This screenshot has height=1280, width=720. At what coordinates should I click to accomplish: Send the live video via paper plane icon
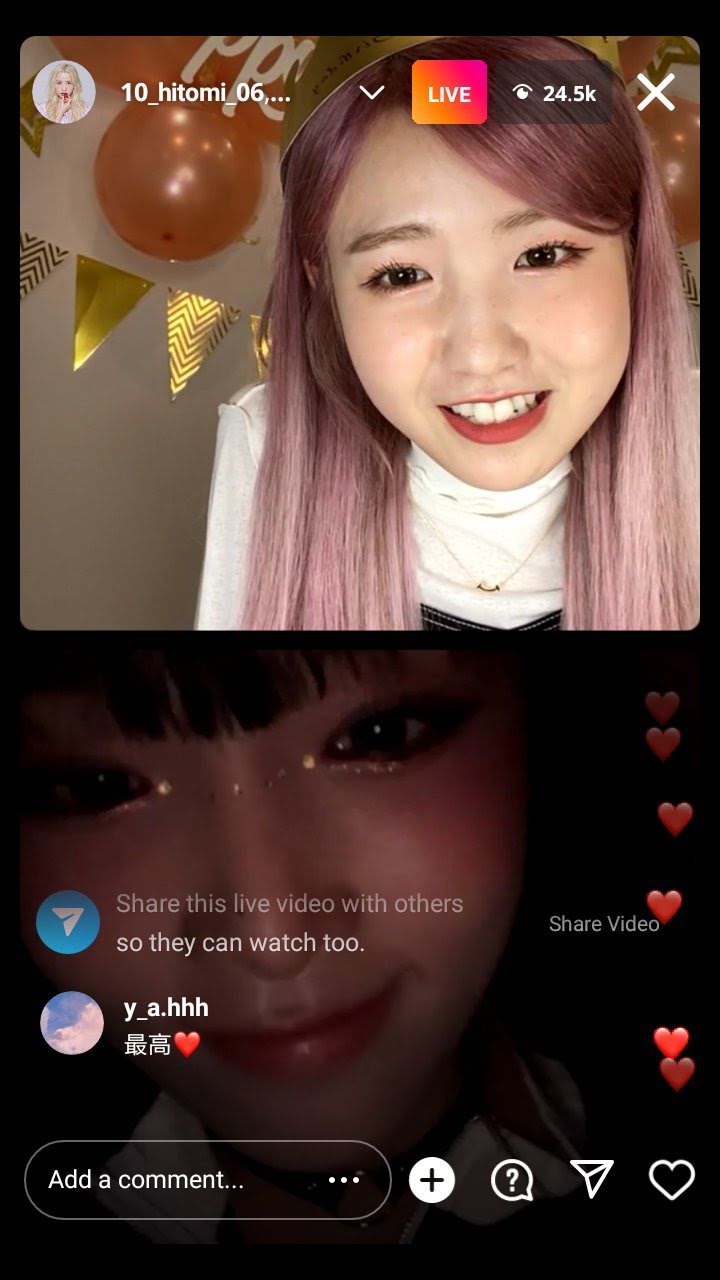591,1180
